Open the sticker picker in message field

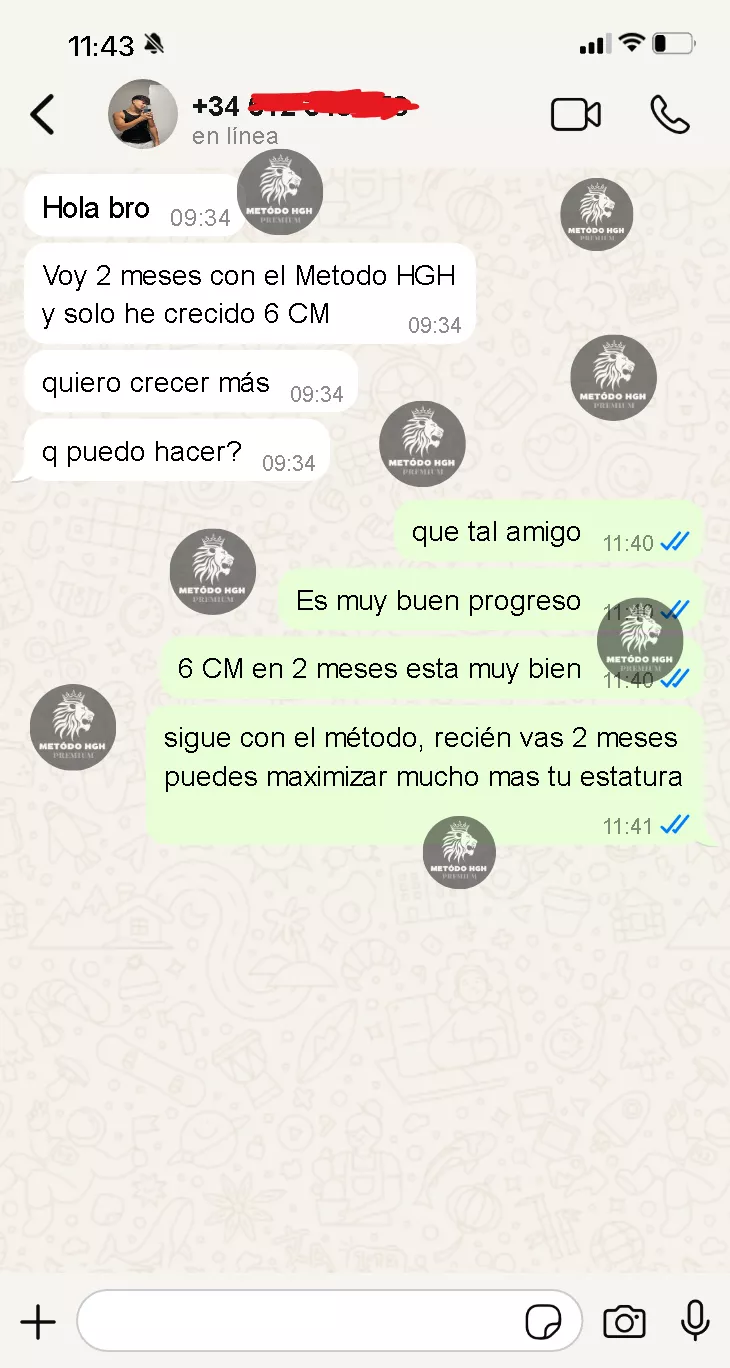click(x=543, y=1322)
